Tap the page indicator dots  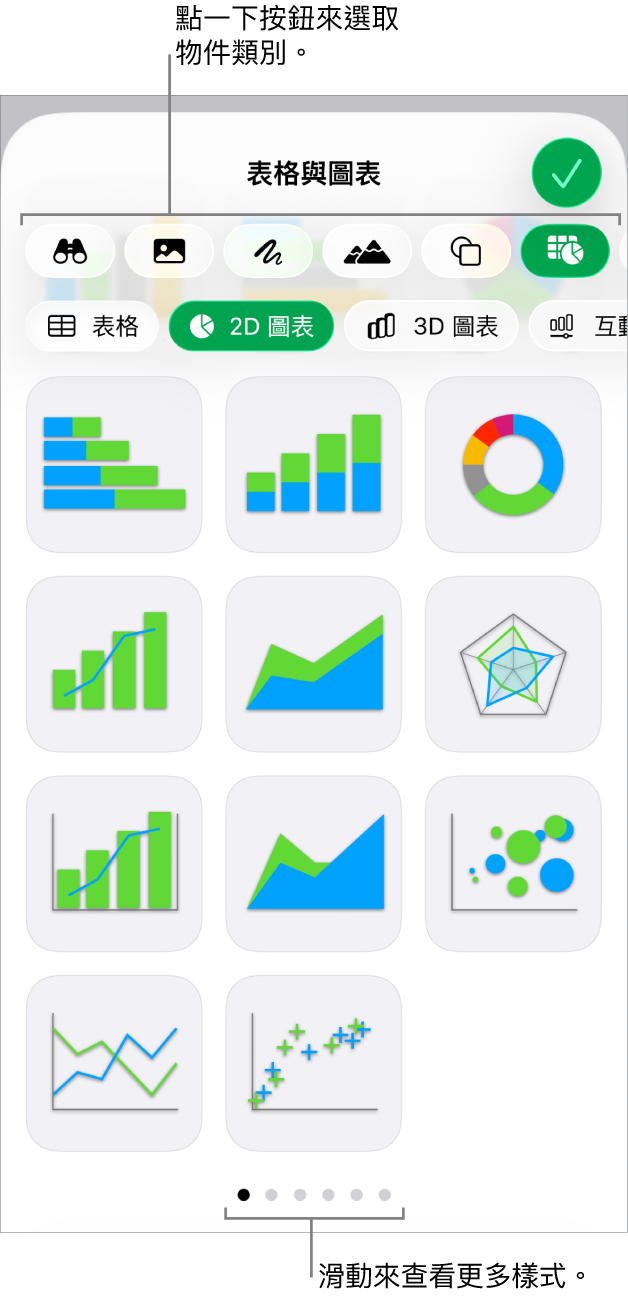pyautogui.click(x=314, y=1194)
